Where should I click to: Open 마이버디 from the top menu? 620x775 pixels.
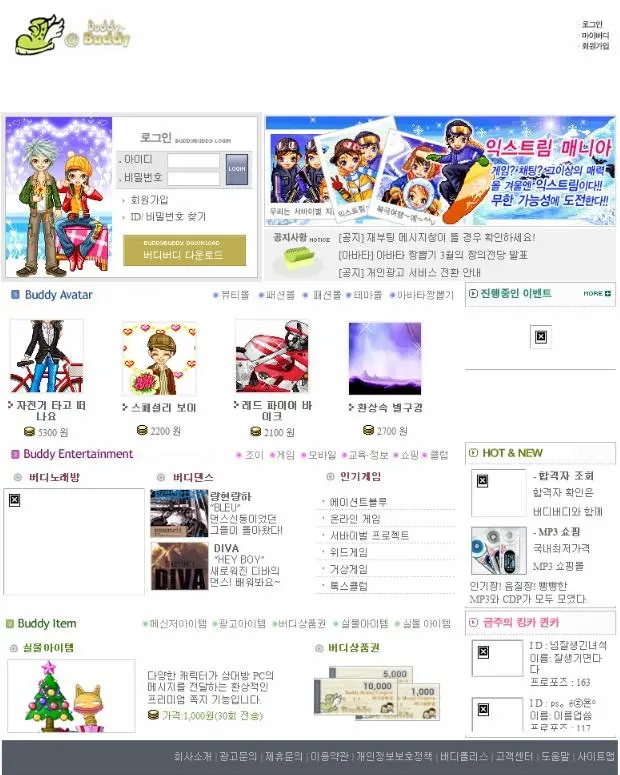(595, 35)
